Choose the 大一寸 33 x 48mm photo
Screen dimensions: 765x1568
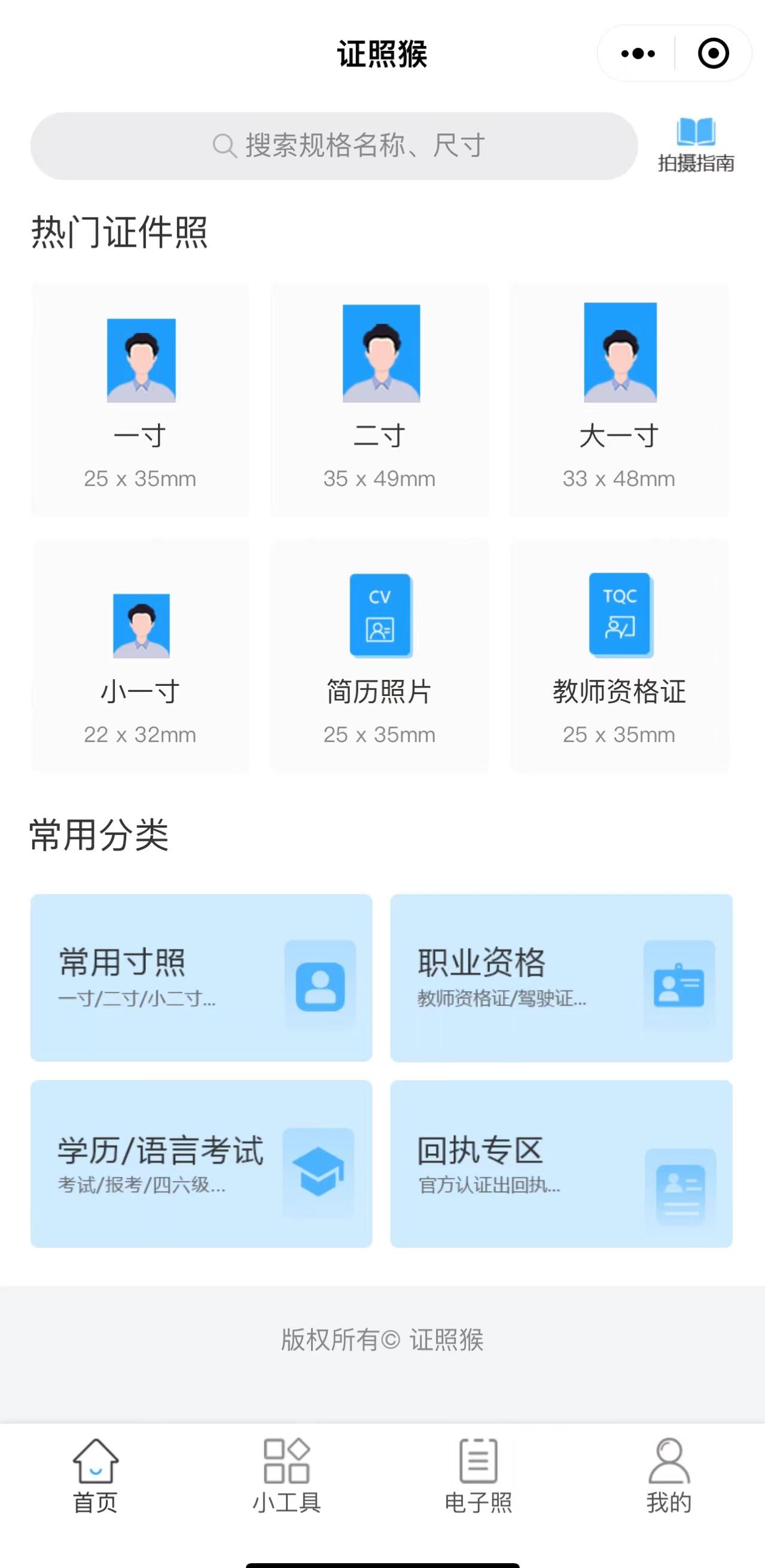click(x=619, y=400)
